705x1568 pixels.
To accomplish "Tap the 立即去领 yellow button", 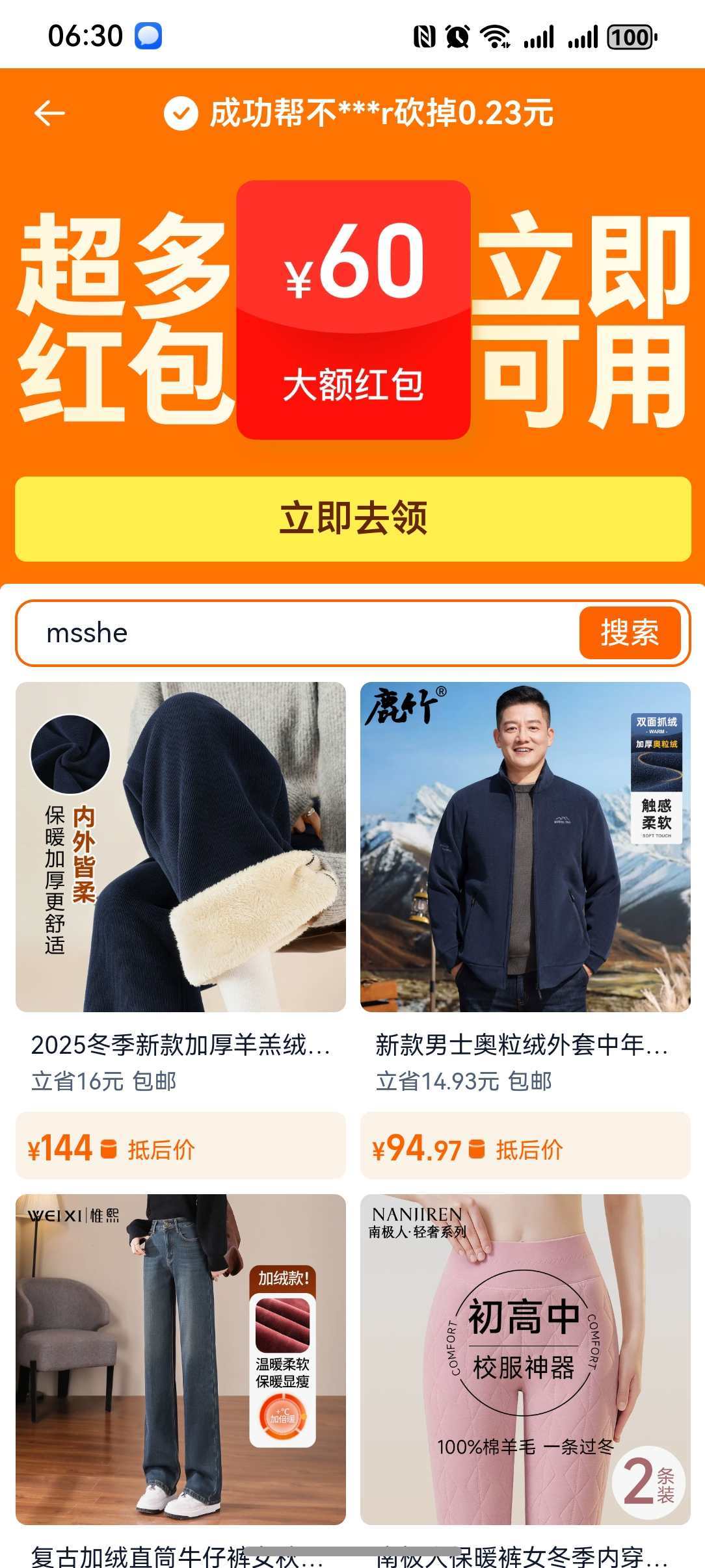I will pyautogui.click(x=352, y=519).
